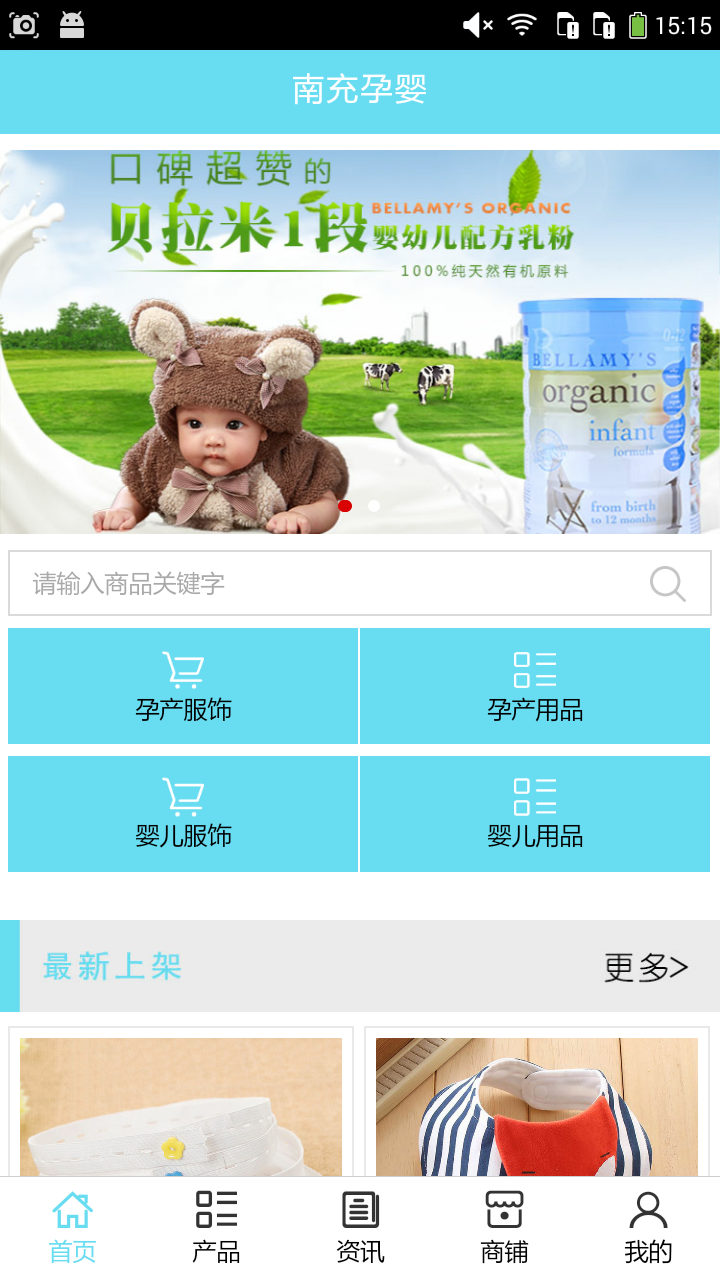
Task: Tap the search magnifier icon
Action: click(667, 583)
